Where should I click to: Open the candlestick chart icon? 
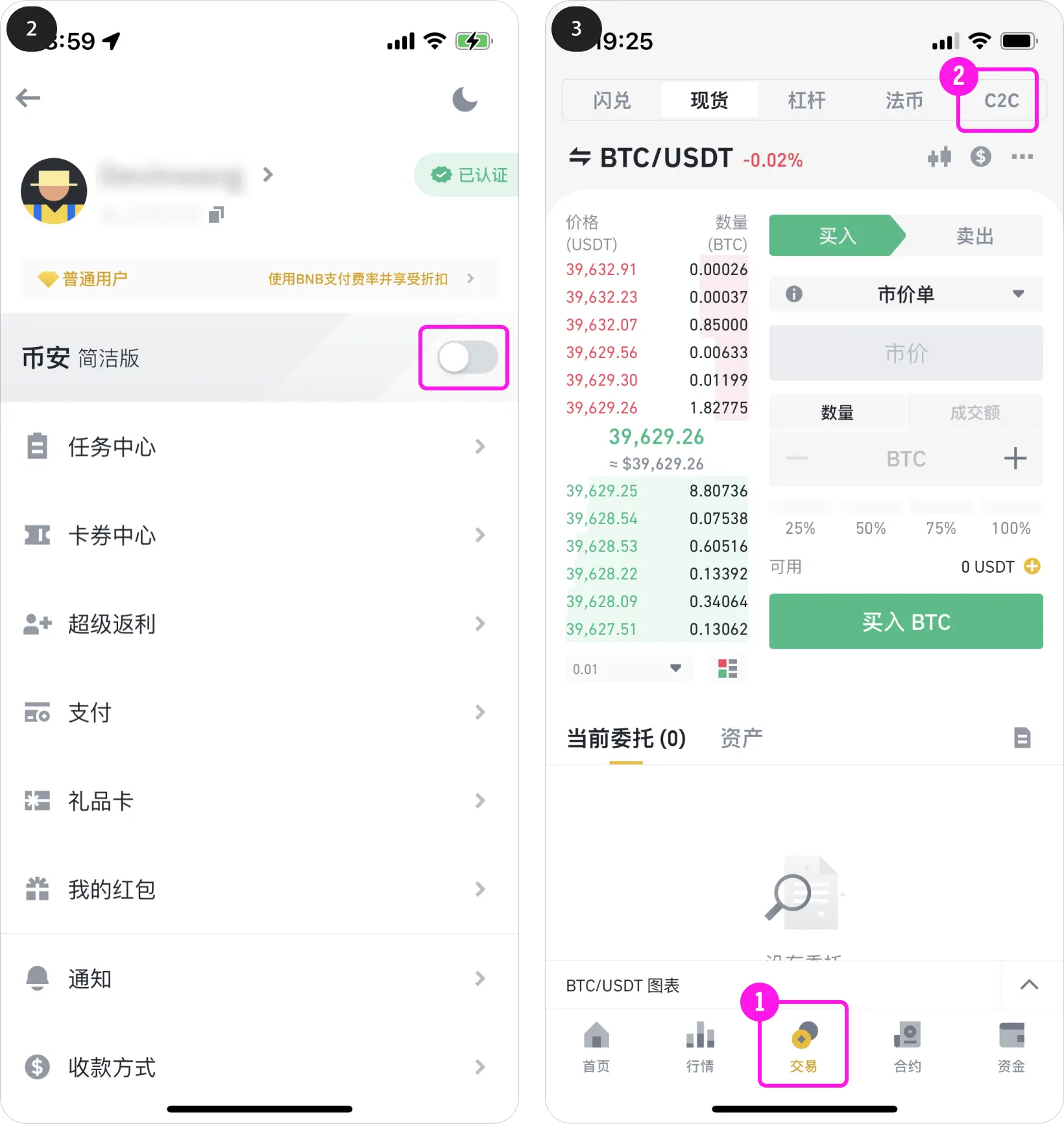939,157
